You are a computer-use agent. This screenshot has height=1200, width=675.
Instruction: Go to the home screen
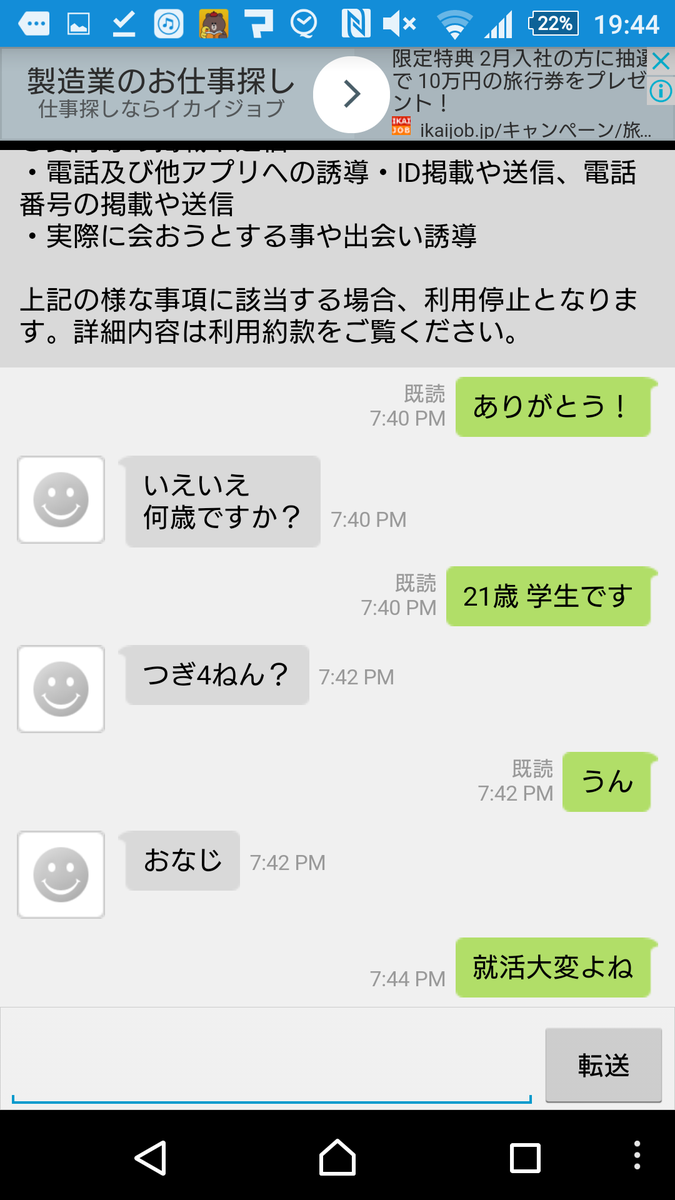coord(337,1157)
